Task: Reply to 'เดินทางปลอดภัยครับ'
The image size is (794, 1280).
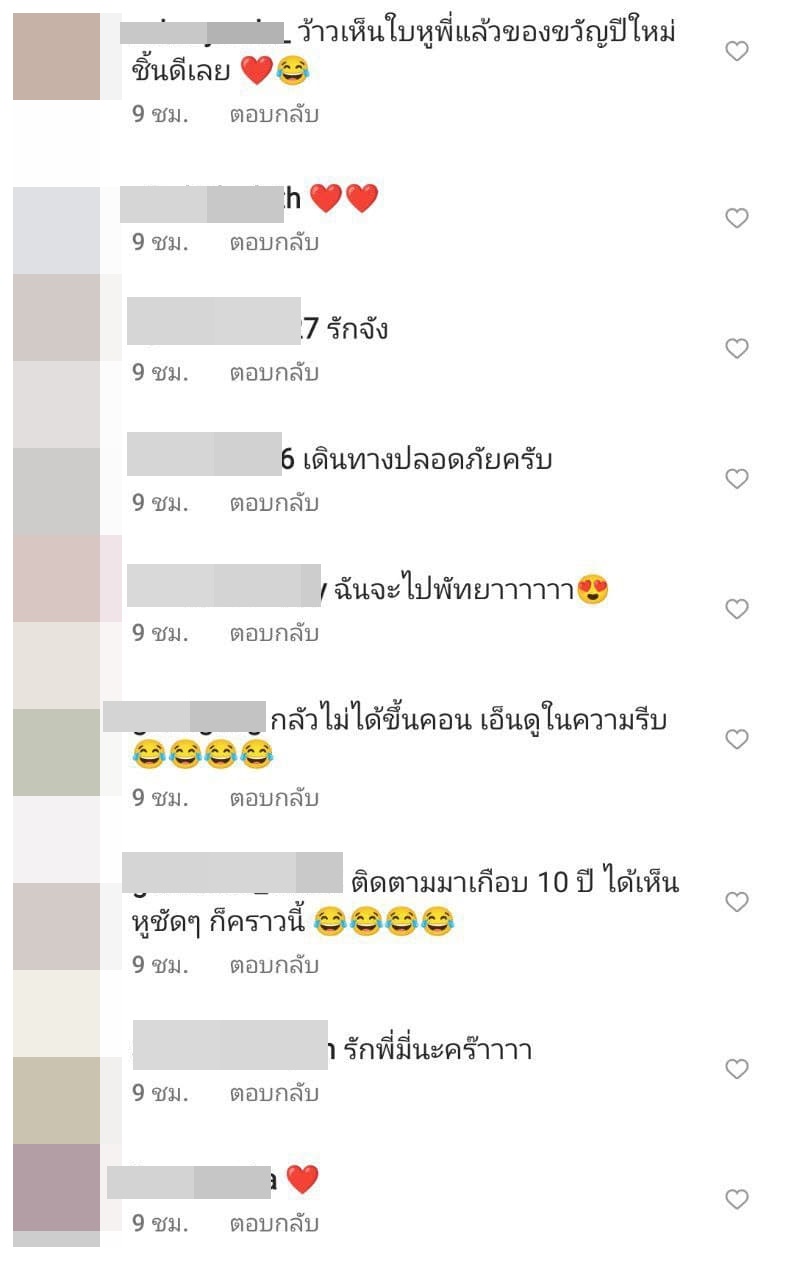Action: coord(274,503)
